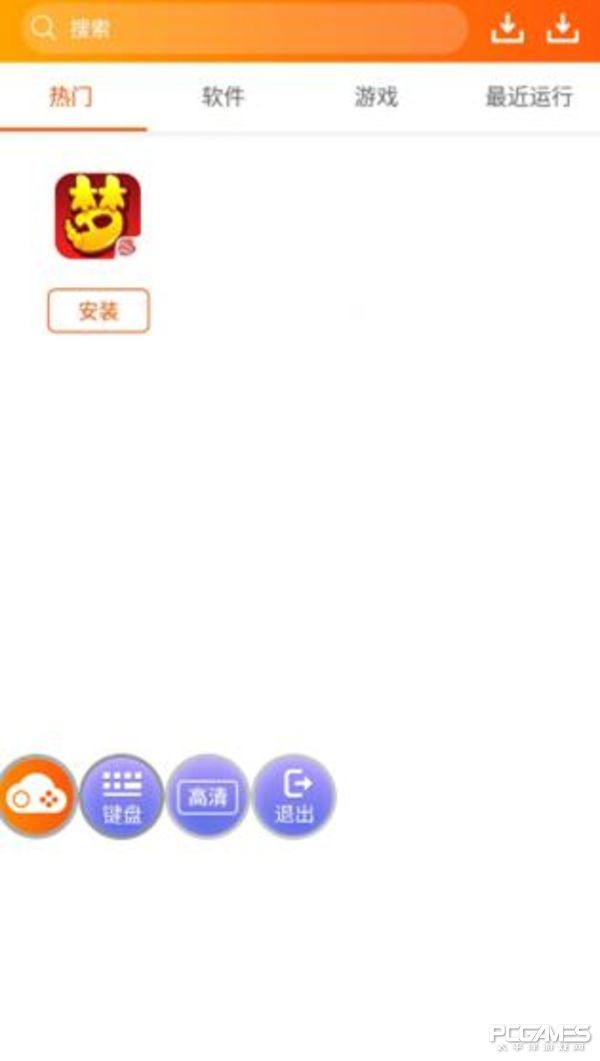Open the 搜索 search box
600x1061 pixels.
tap(245, 28)
